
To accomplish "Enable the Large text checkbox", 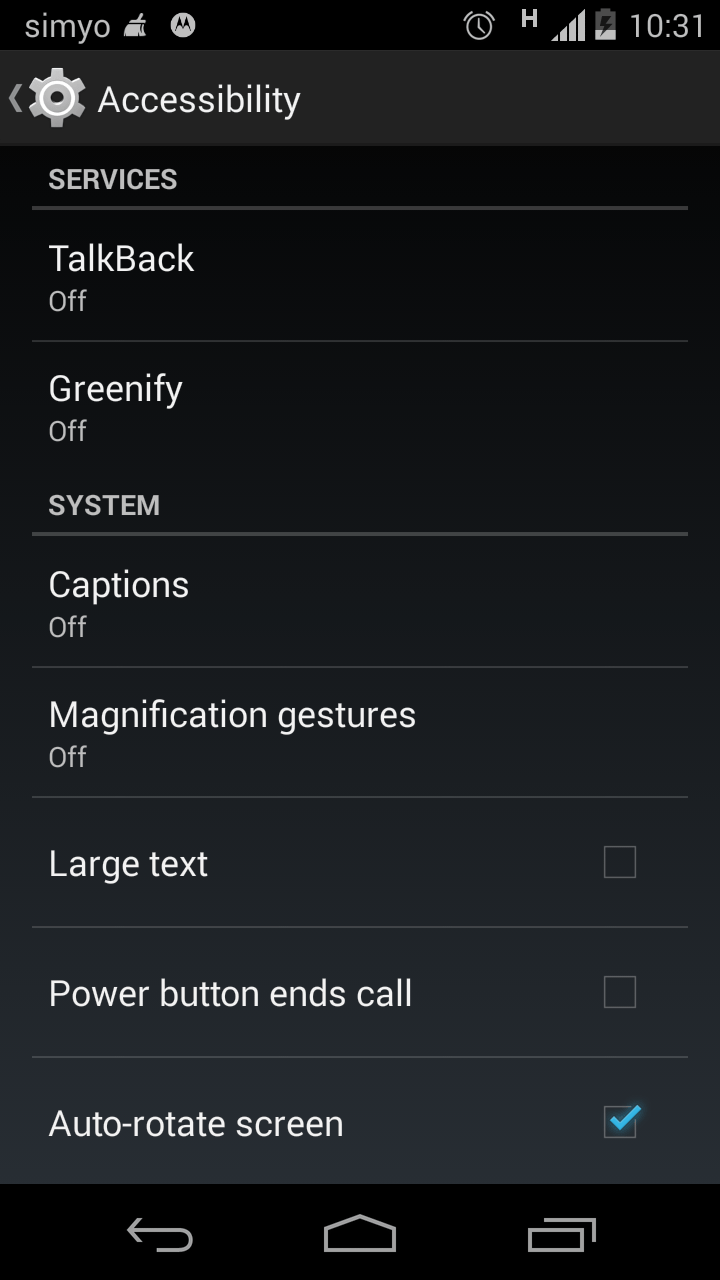I will point(619,862).
